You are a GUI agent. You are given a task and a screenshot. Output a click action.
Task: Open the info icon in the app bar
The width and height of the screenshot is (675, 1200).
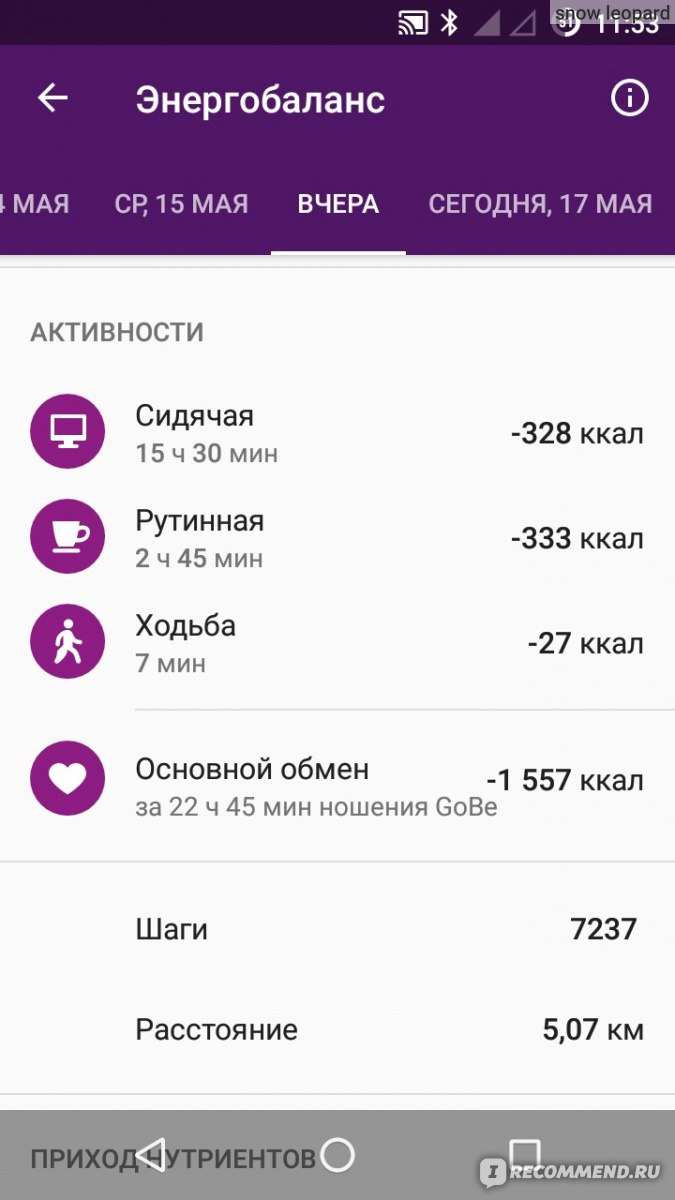tap(629, 98)
